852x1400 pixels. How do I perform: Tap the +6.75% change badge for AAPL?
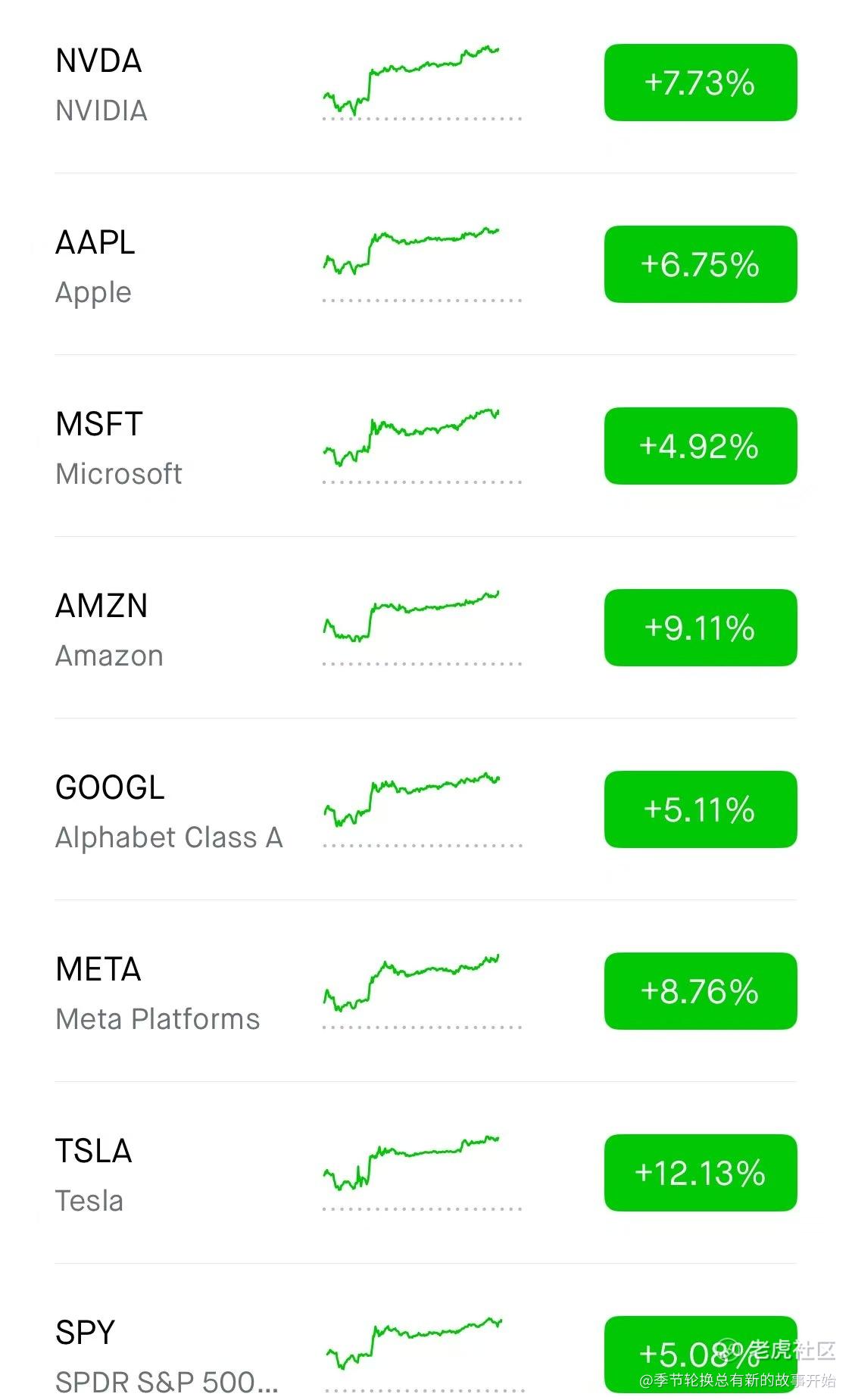701,264
